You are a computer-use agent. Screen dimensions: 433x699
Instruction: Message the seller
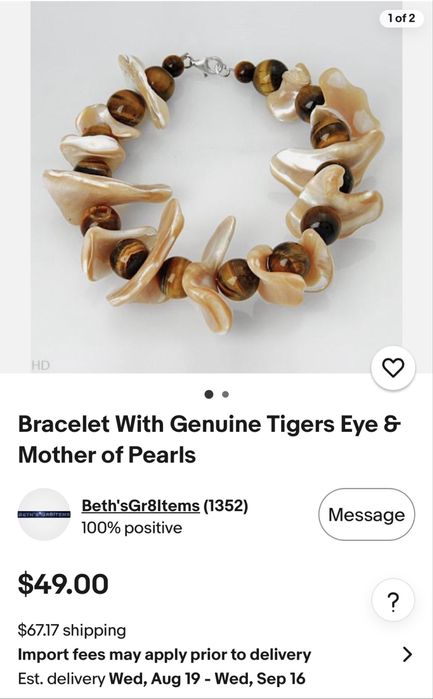pyautogui.click(x=367, y=514)
